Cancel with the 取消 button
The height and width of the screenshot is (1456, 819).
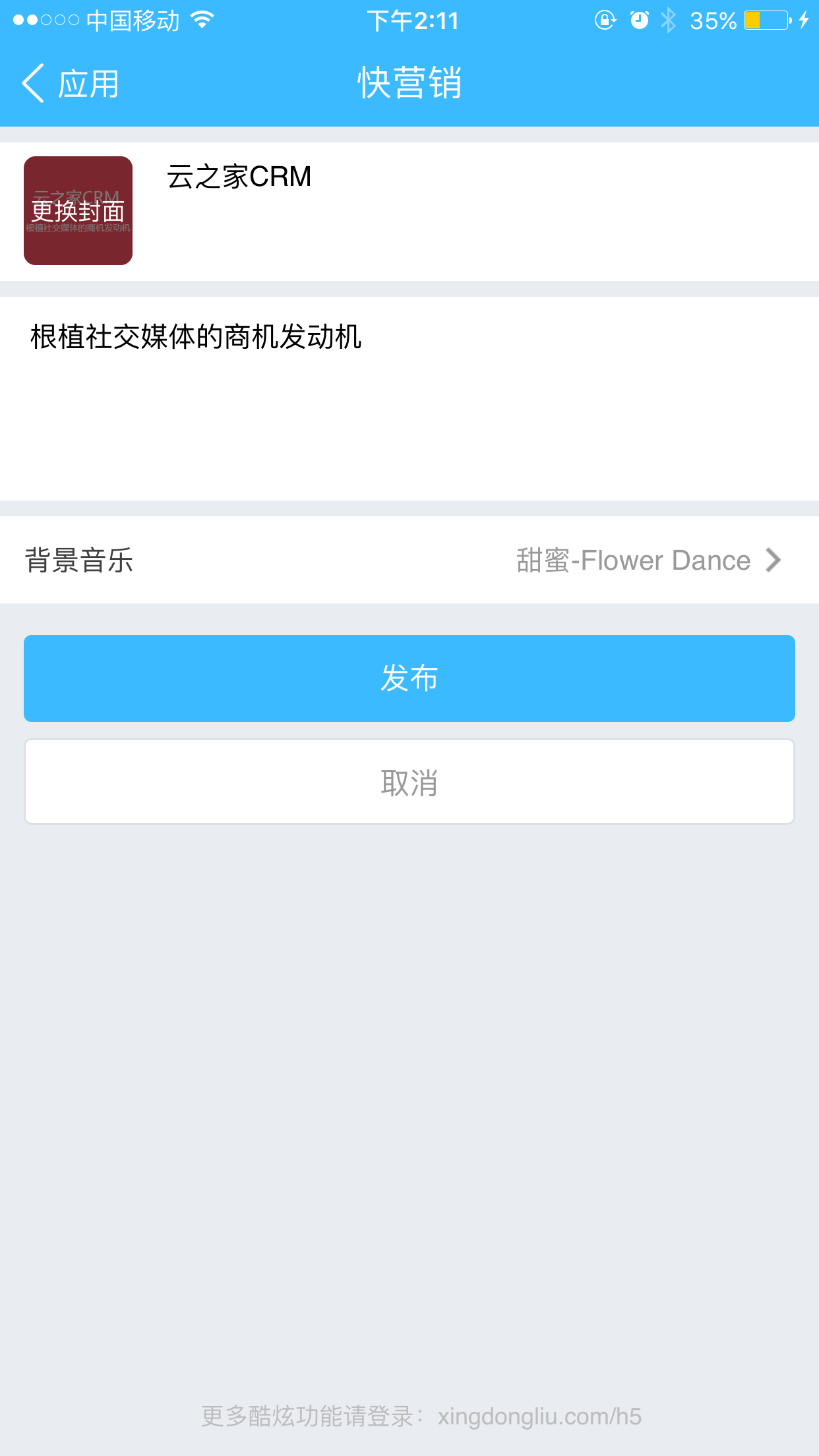(x=409, y=782)
